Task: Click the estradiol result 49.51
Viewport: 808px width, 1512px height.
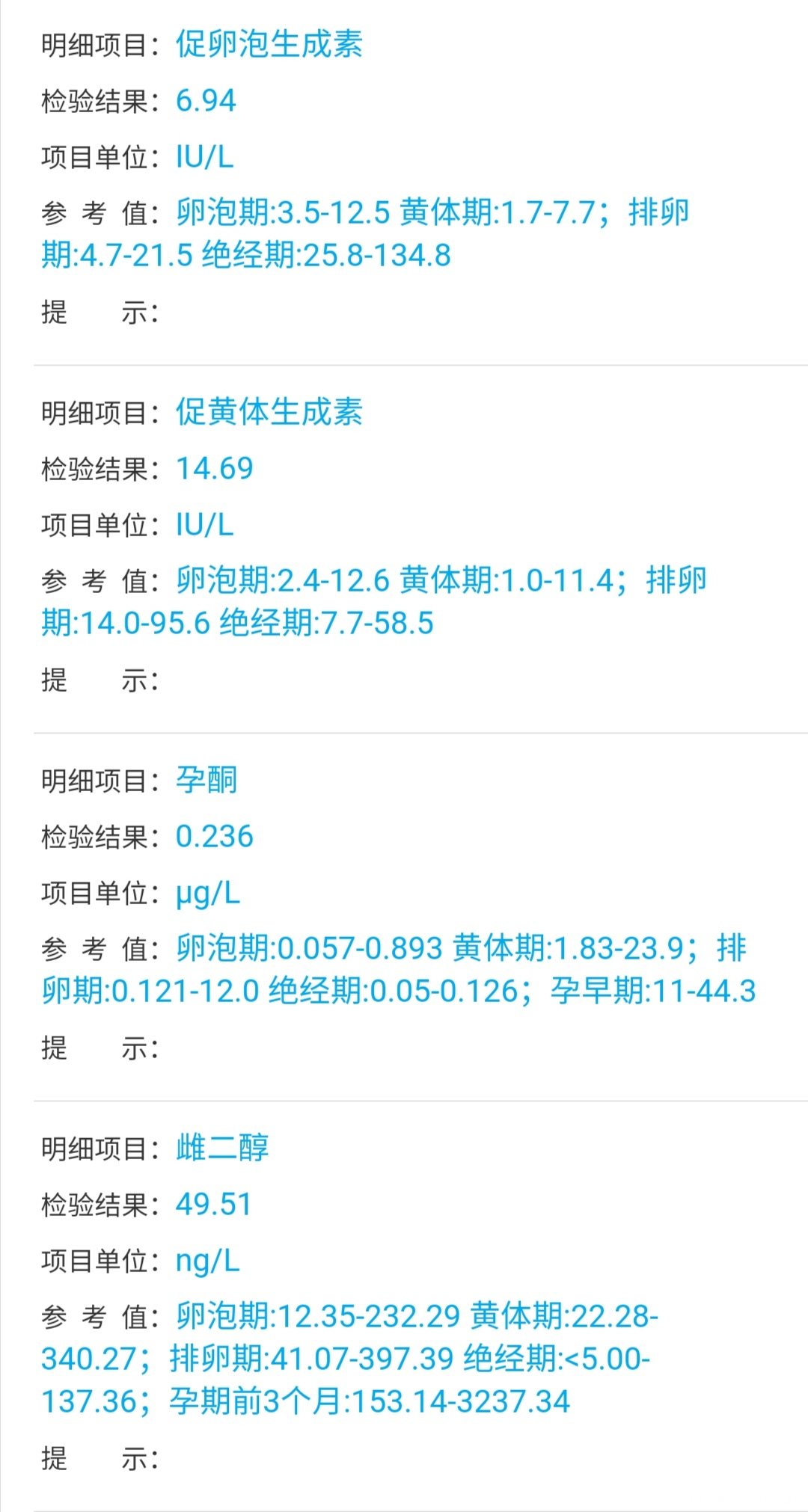Action: pos(213,1204)
